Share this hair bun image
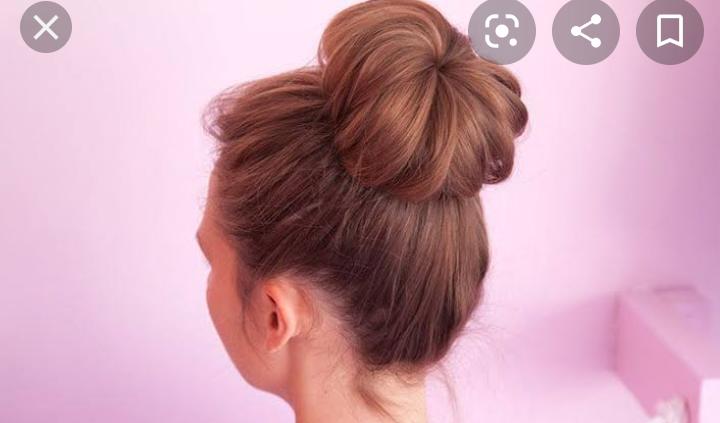The width and height of the screenshot is (720, 423). [x=585, y=31]
